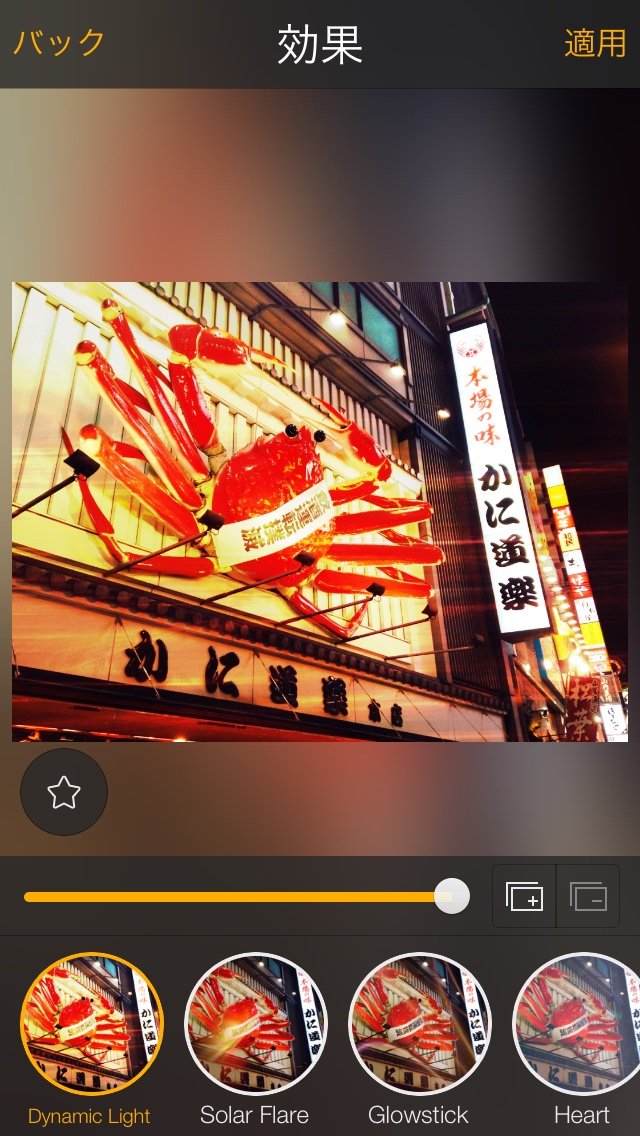Add an effect layer with the plus icon
The image size is (640, 1136).
coord(524,897)
